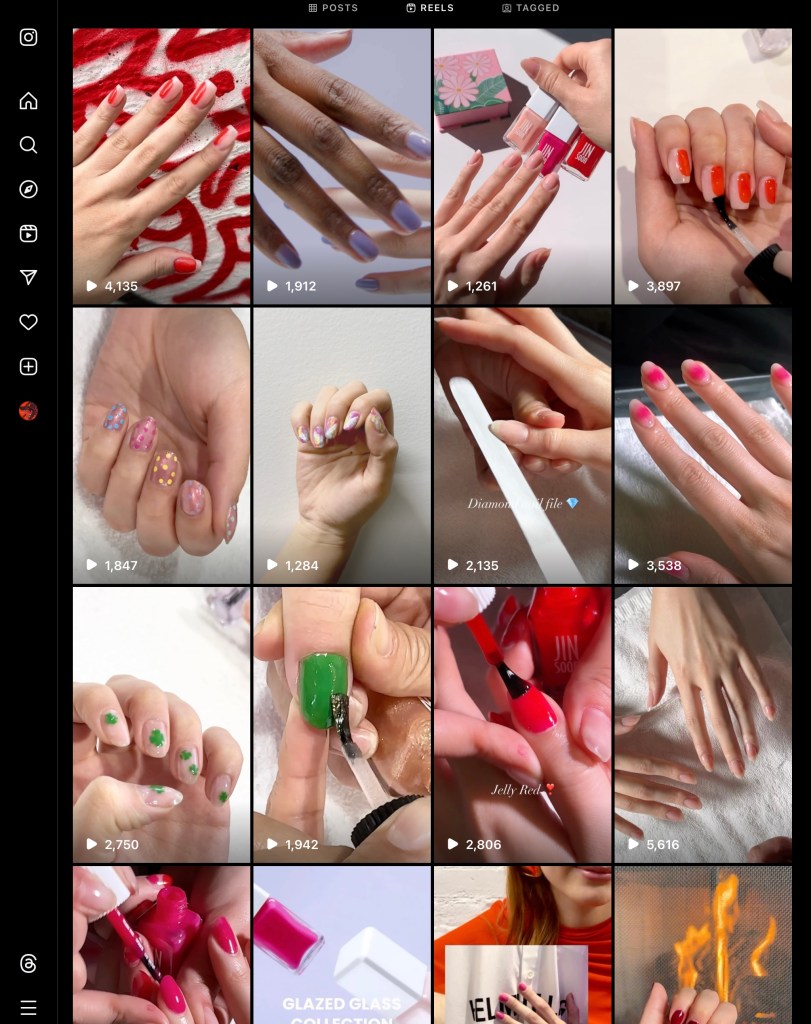Open the green clover nails reel
811x1024 pixels.
pos(161,724)
